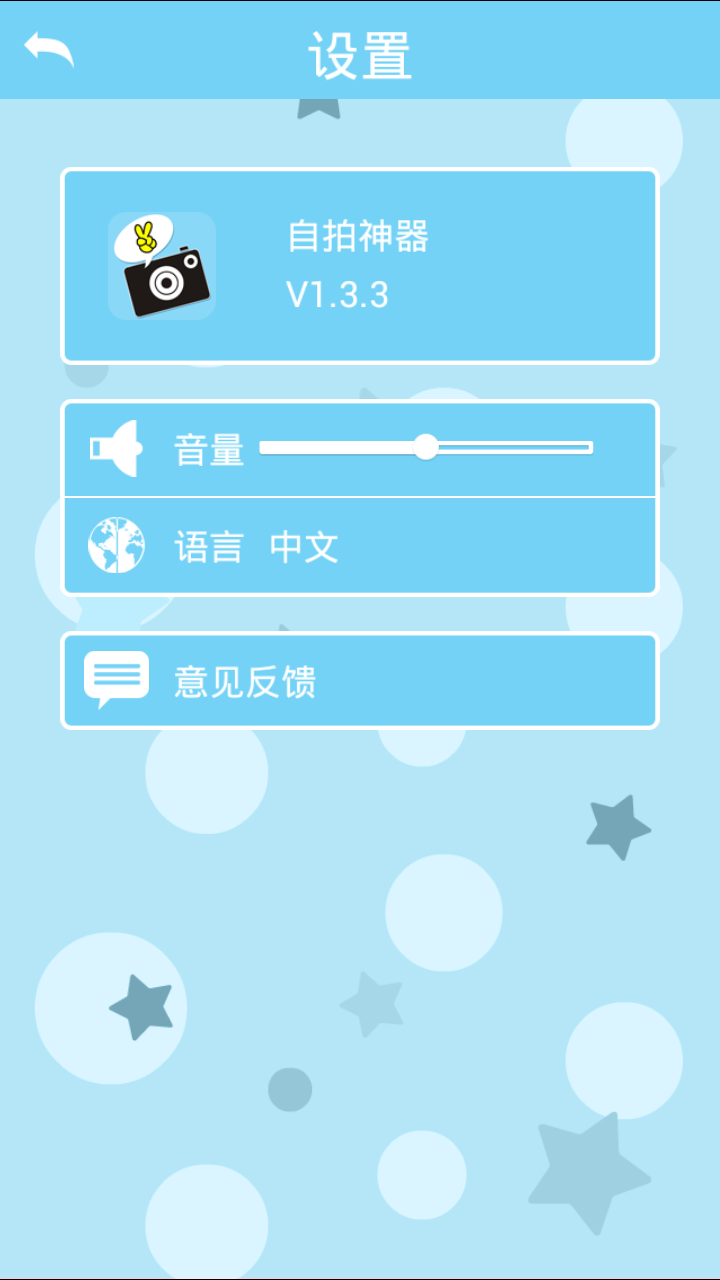Tap the 音量 volume row
The image size is (720, 1280).
pos(360,448)
